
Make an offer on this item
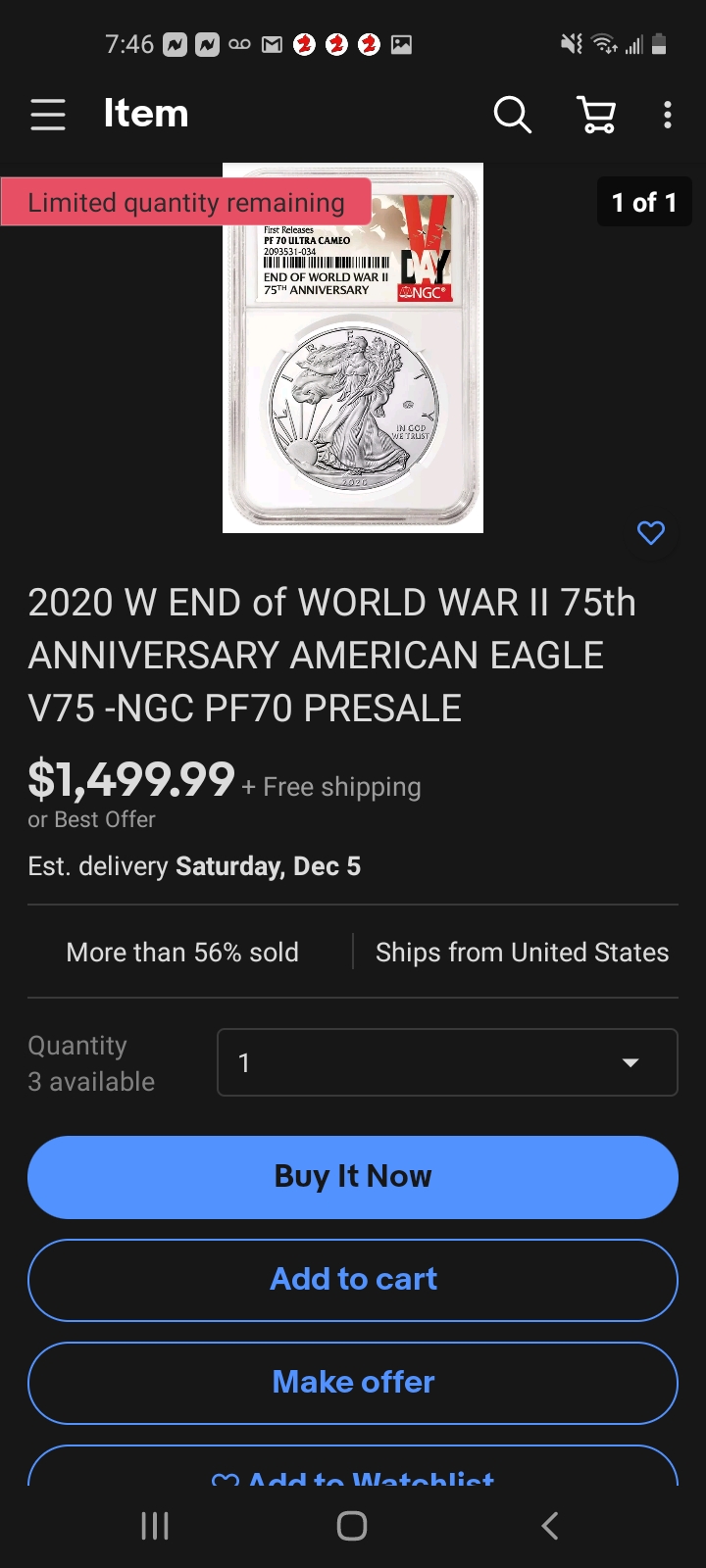(353, 1383)
